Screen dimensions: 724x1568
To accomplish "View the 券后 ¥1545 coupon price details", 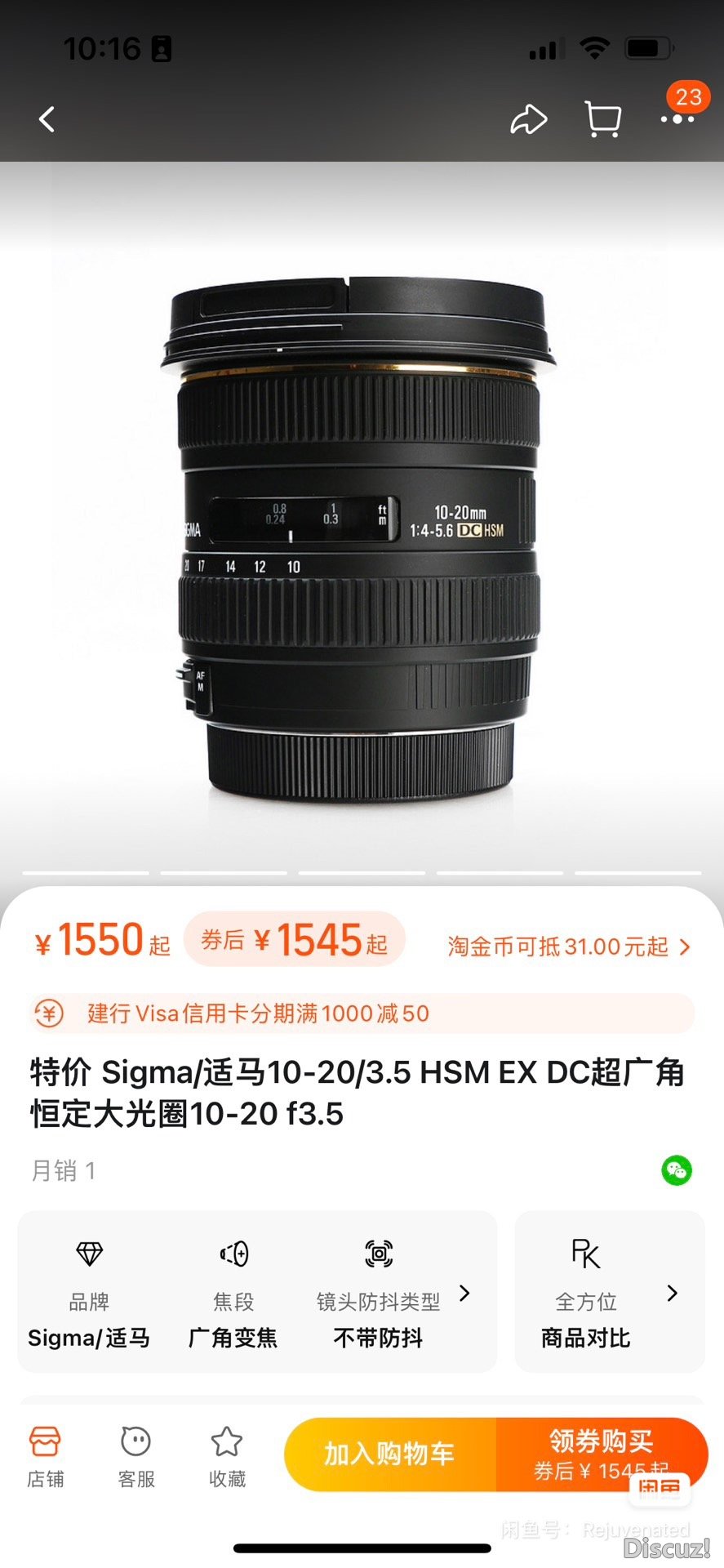I will [295, 940].
